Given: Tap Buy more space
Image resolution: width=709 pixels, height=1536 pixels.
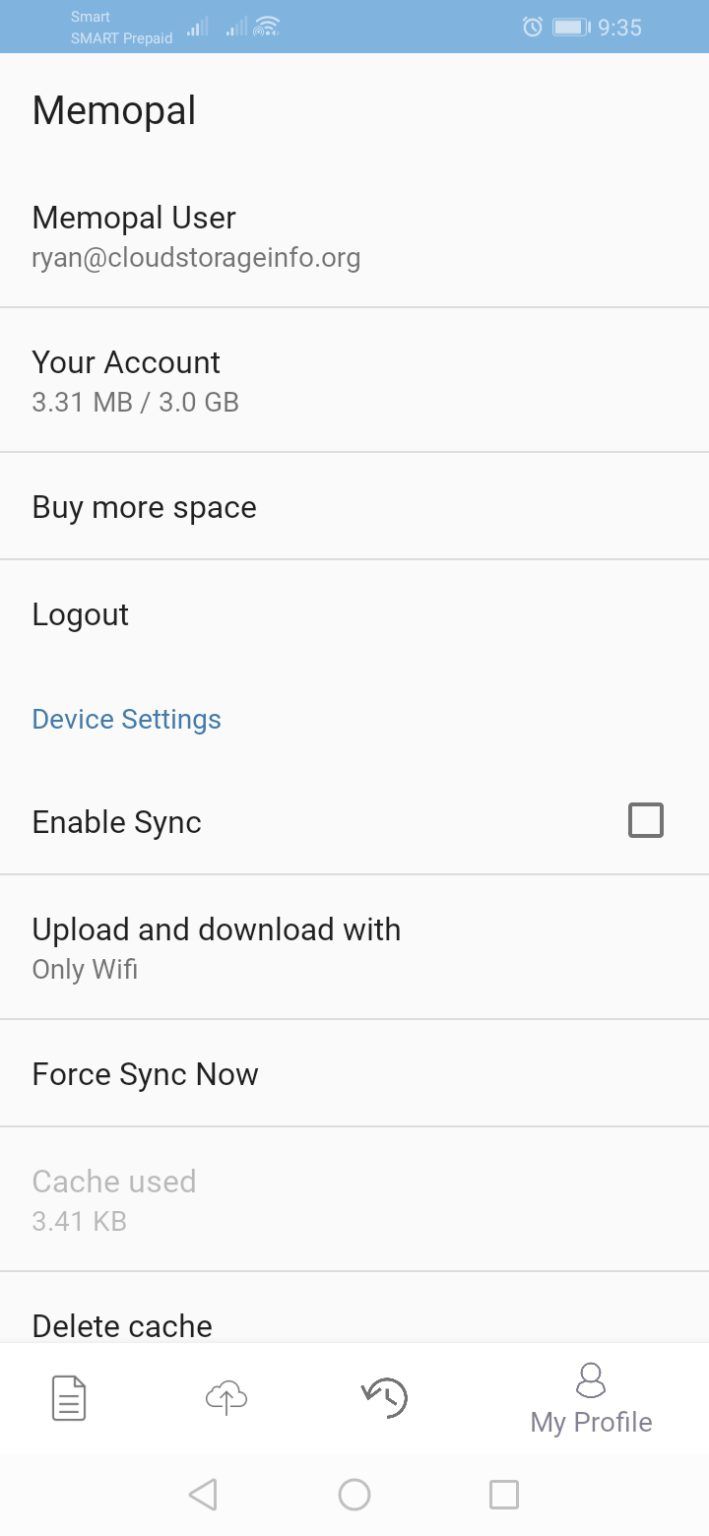Looking at the screenshot, I should (x=354, y=507).
